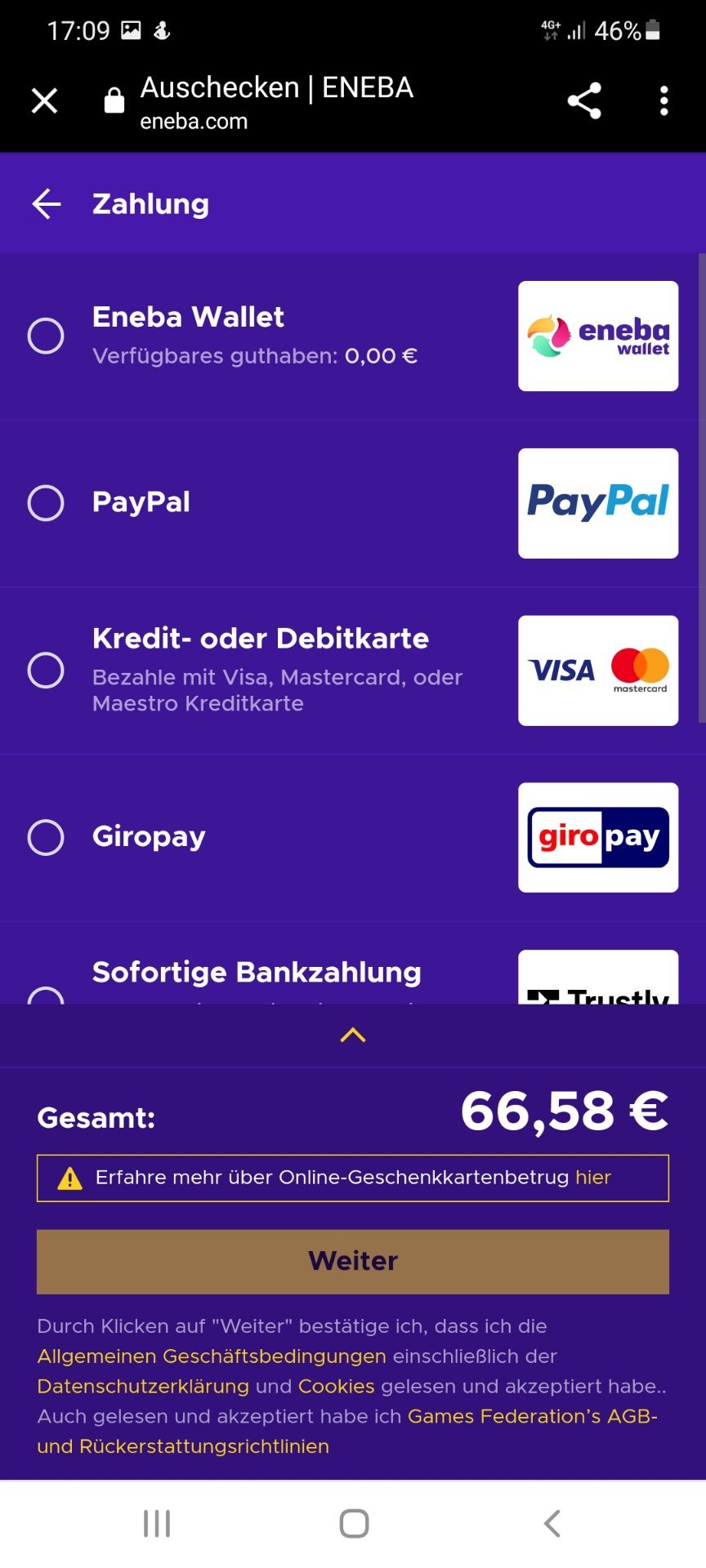Tap the Weiter button
The image size is (706, 1568).
[x=353, y=1262]
